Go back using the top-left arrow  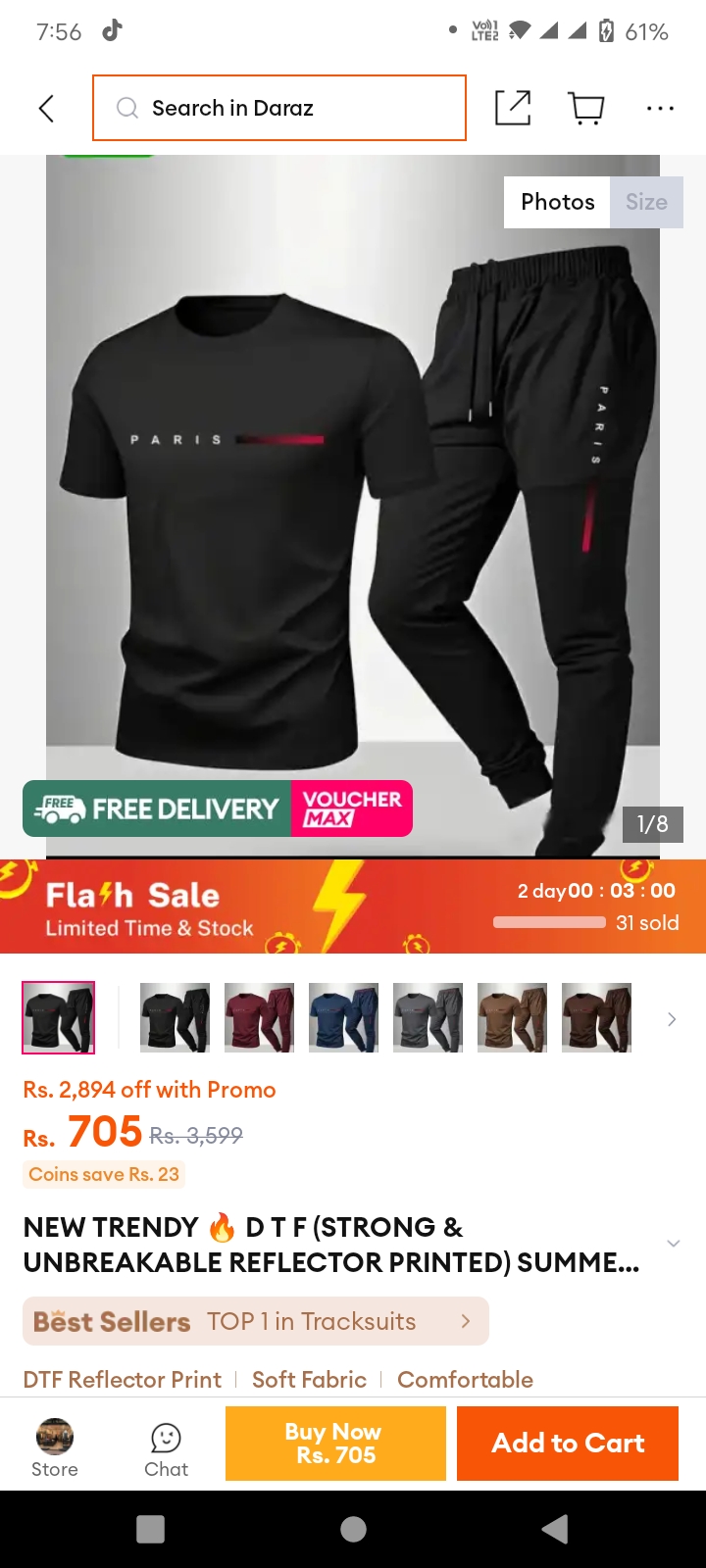tap(46, 108)
